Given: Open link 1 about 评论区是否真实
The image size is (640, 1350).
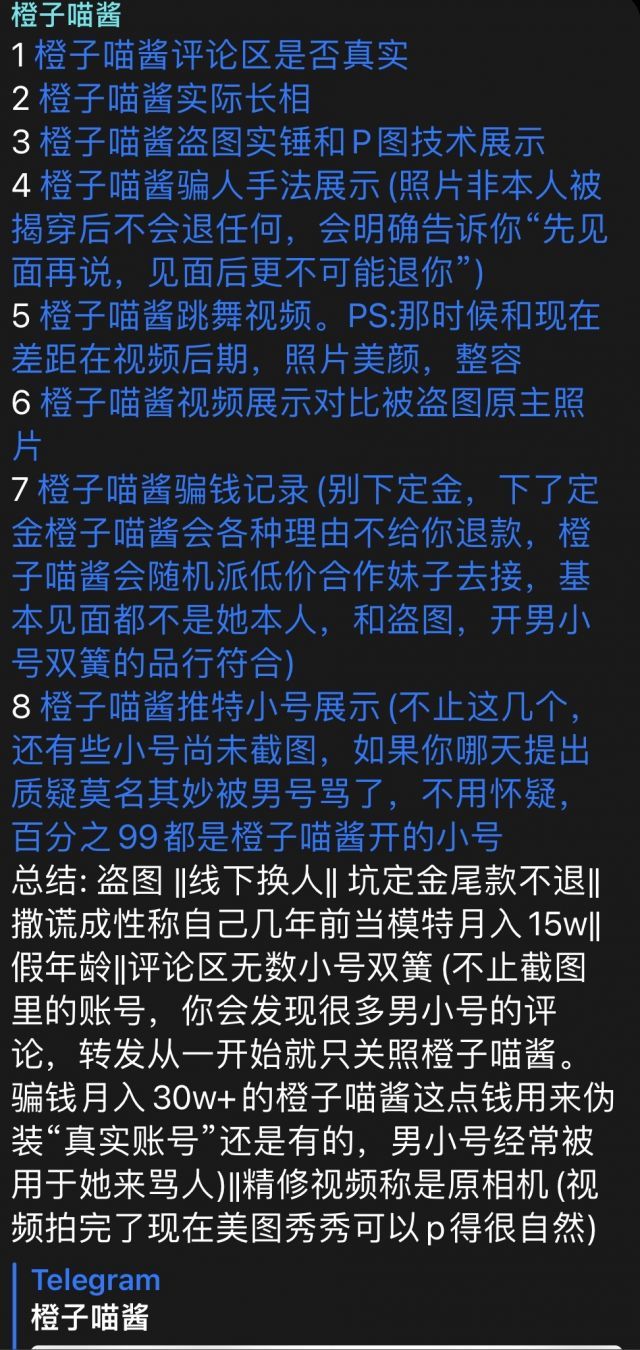Looking at the screenshot, I should click(x=221, y=54).
